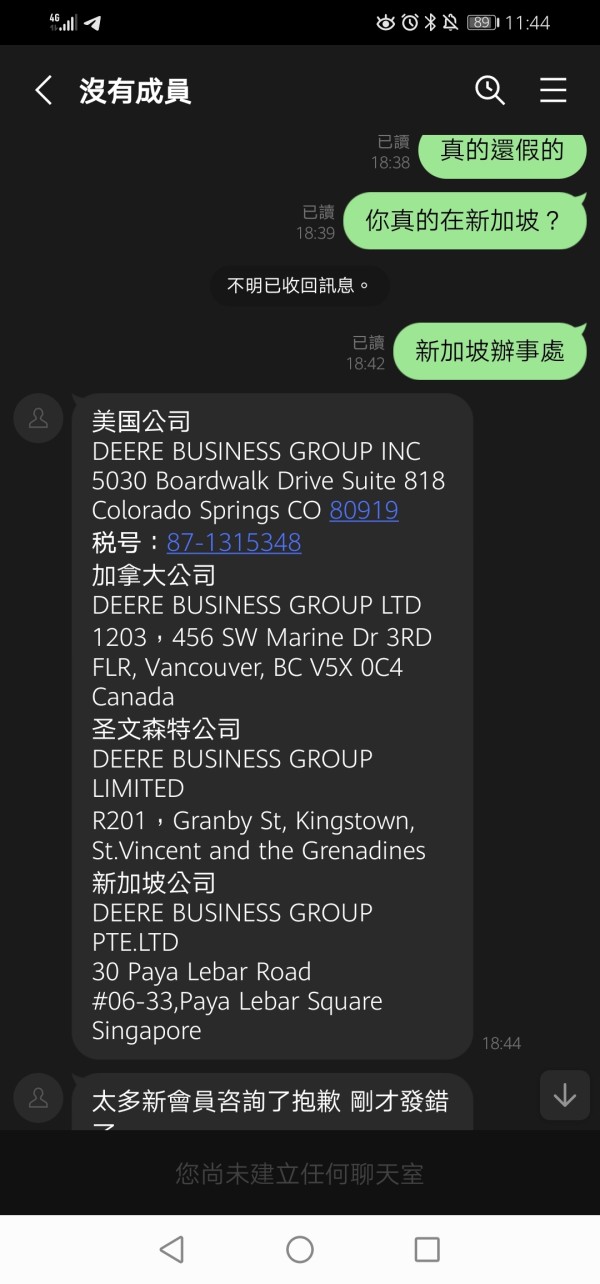This screenshot has width=600, height=1284.
Task: Open recent apps from the navigation bar
Action: click(427, 1249)
